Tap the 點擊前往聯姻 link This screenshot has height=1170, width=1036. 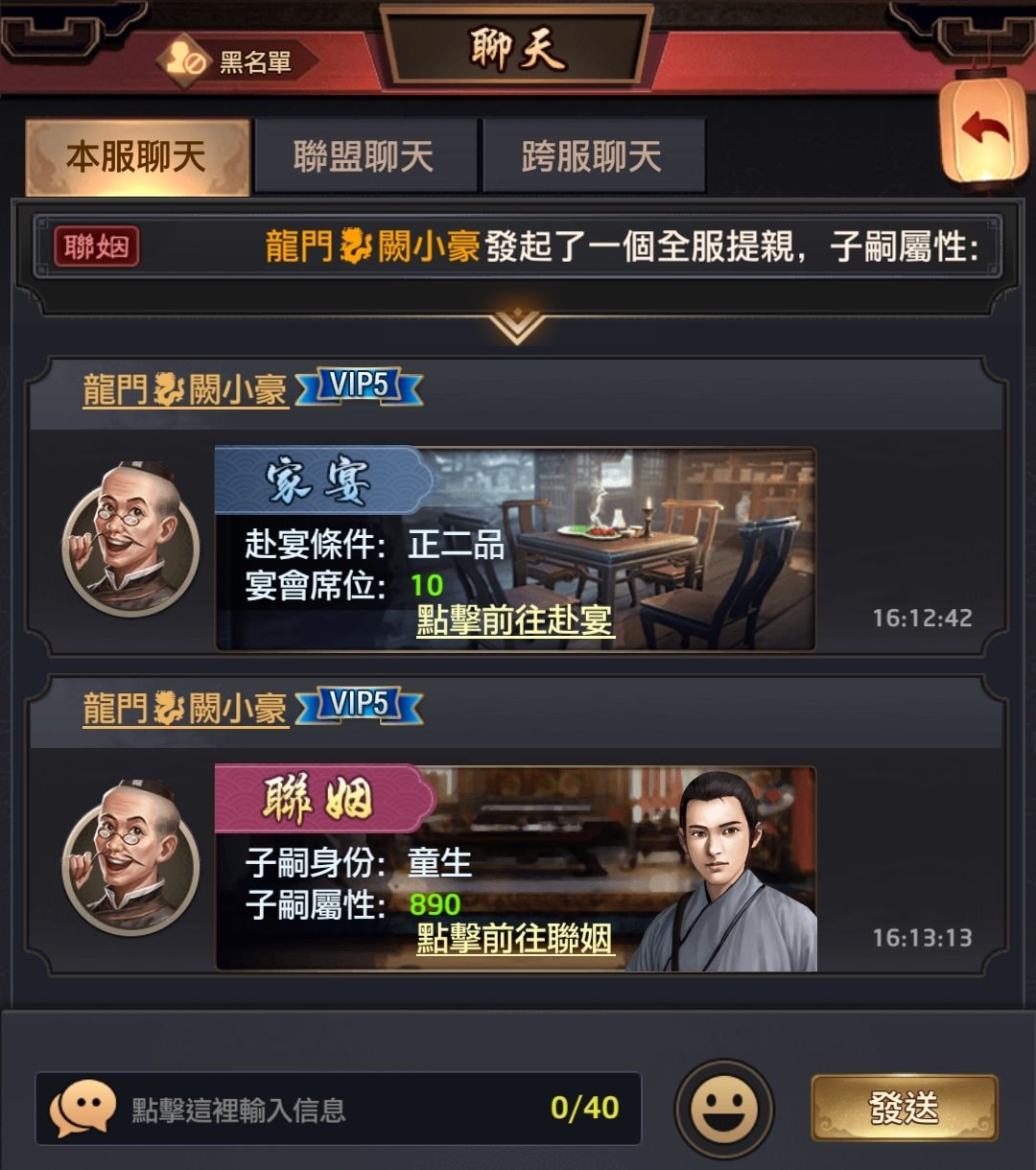click(x=515, y=939)
